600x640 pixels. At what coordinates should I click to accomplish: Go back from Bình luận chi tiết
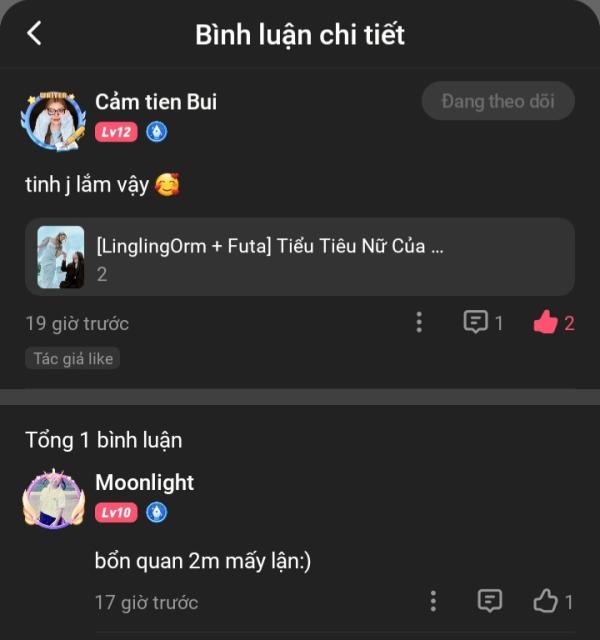tap(34, 33)
